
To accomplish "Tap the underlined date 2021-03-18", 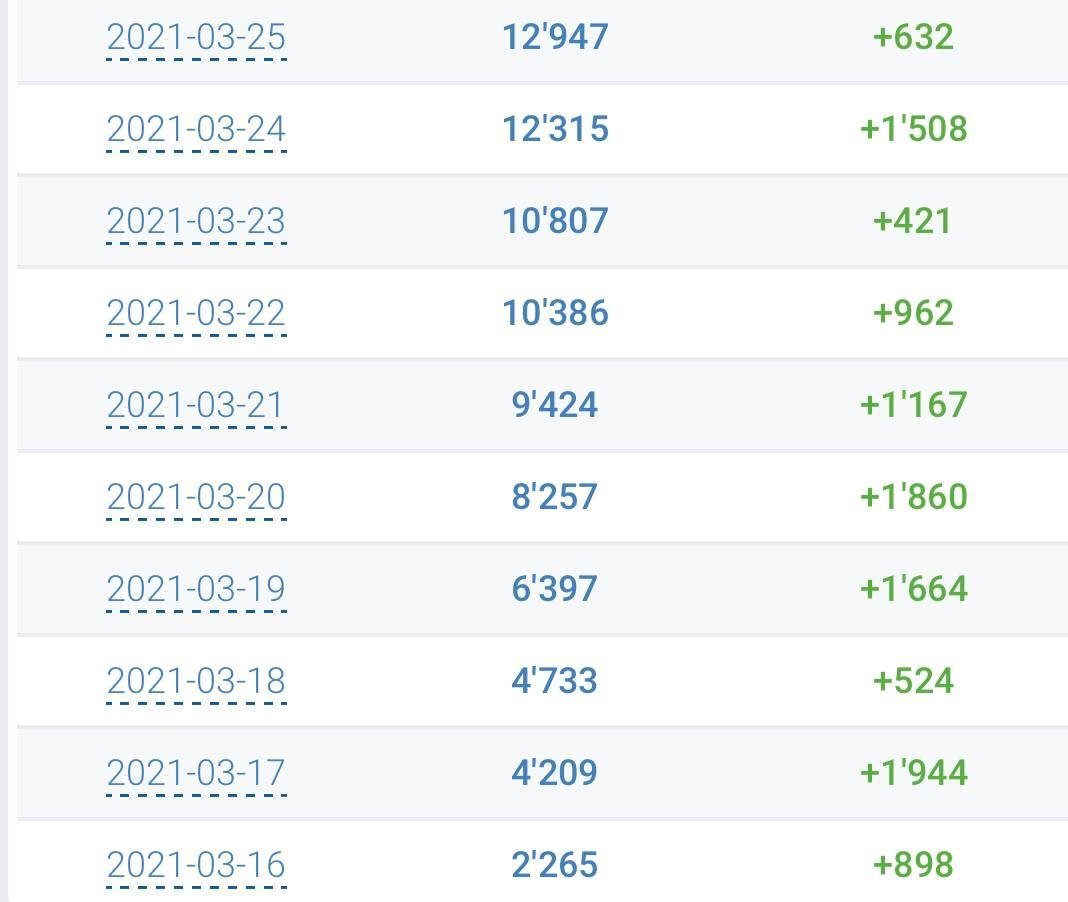I will 196,681.
